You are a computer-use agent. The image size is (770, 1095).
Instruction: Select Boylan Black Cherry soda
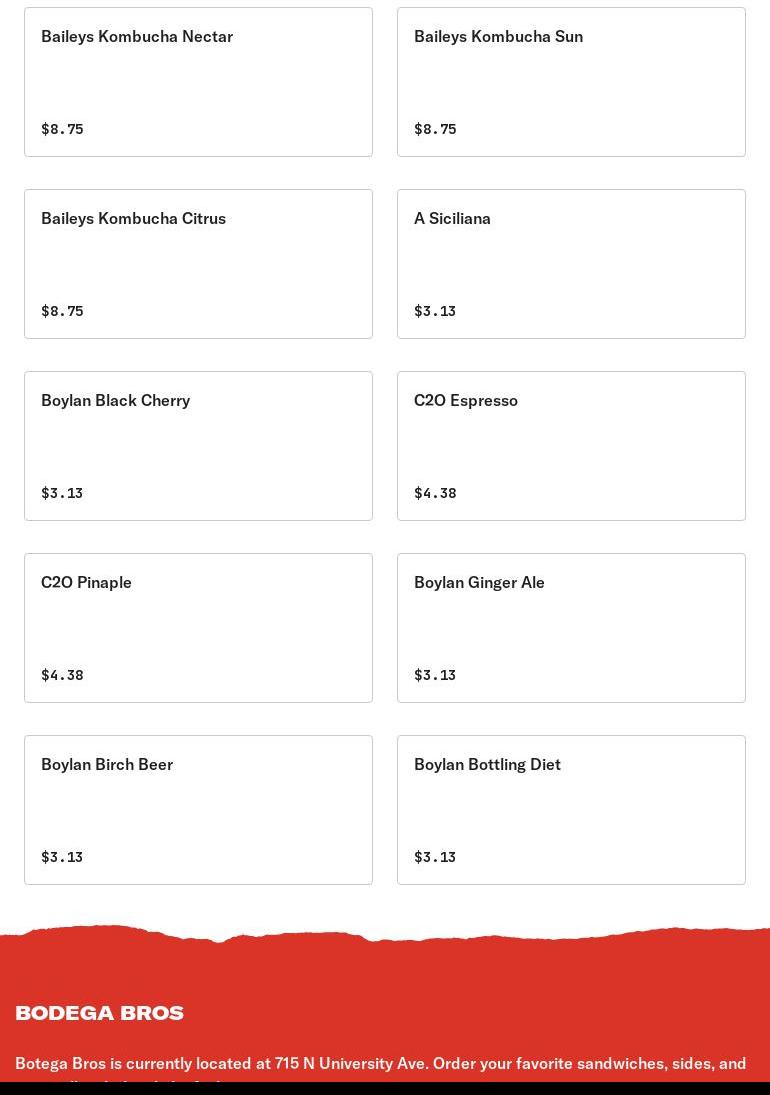198,446
